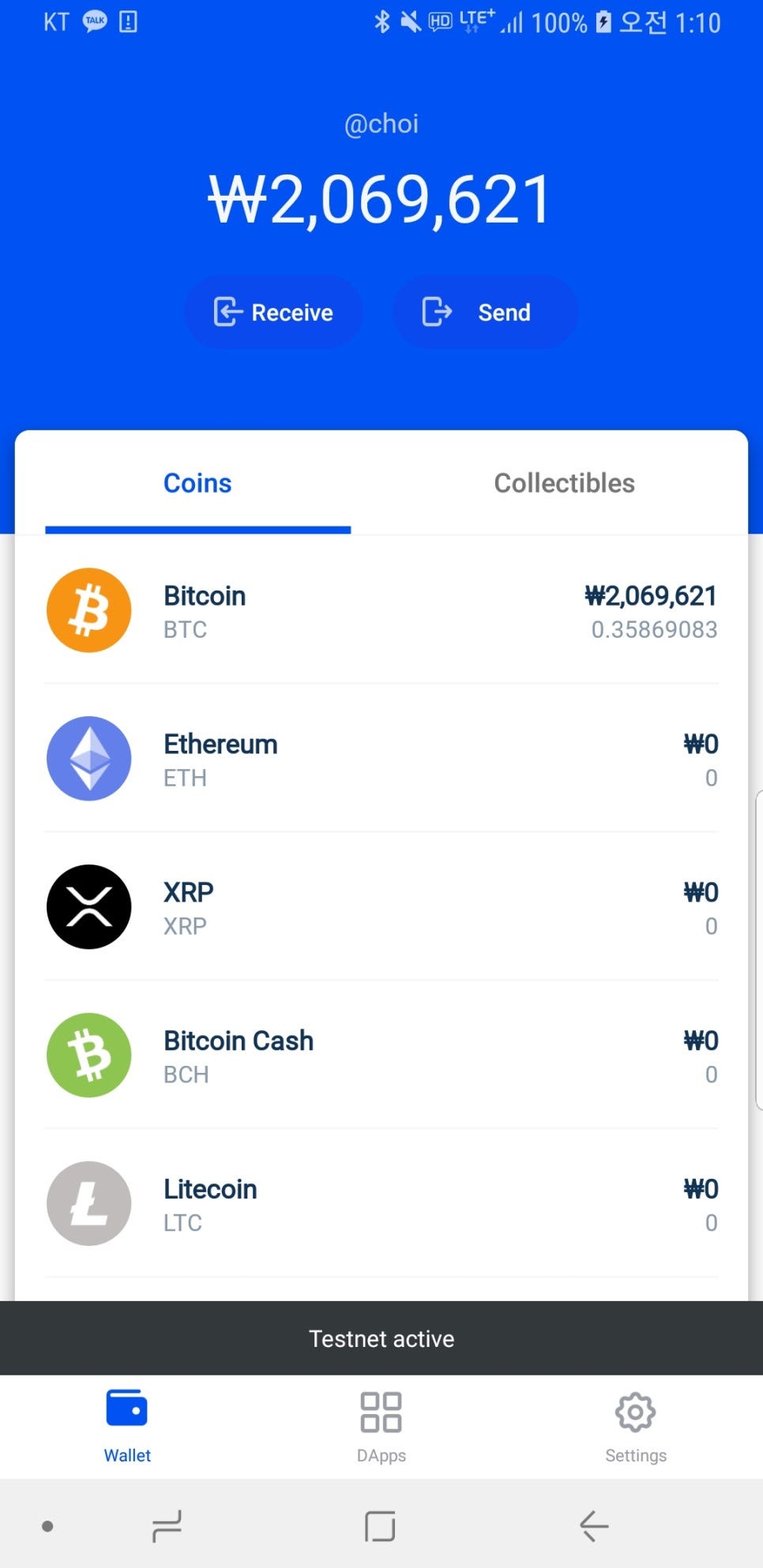Select the Litecoin gray icon
The width and height of the screenshot is (763, 1568).
coord(88,1203)
